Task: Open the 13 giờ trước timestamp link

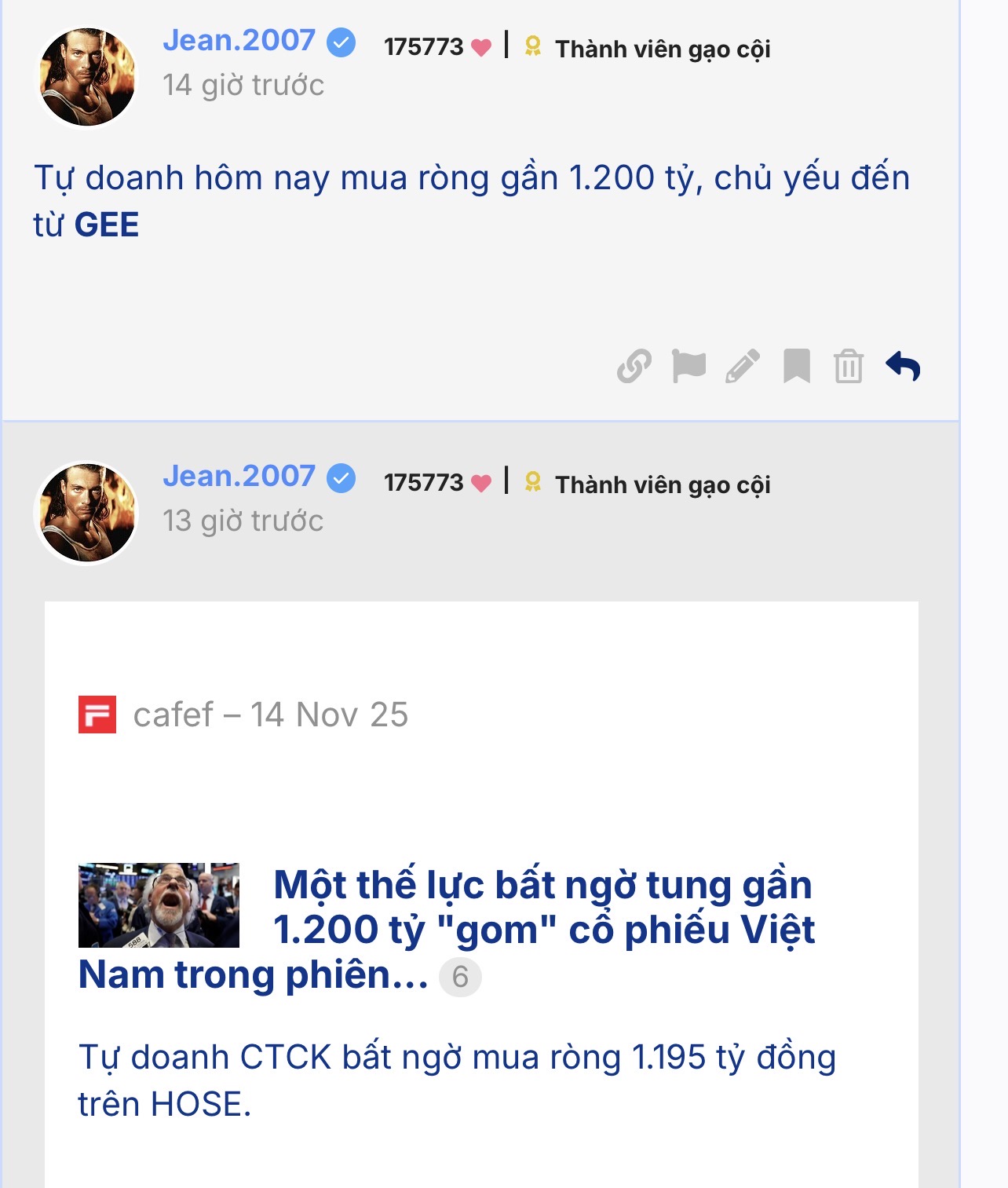Action: pos(243,521)
